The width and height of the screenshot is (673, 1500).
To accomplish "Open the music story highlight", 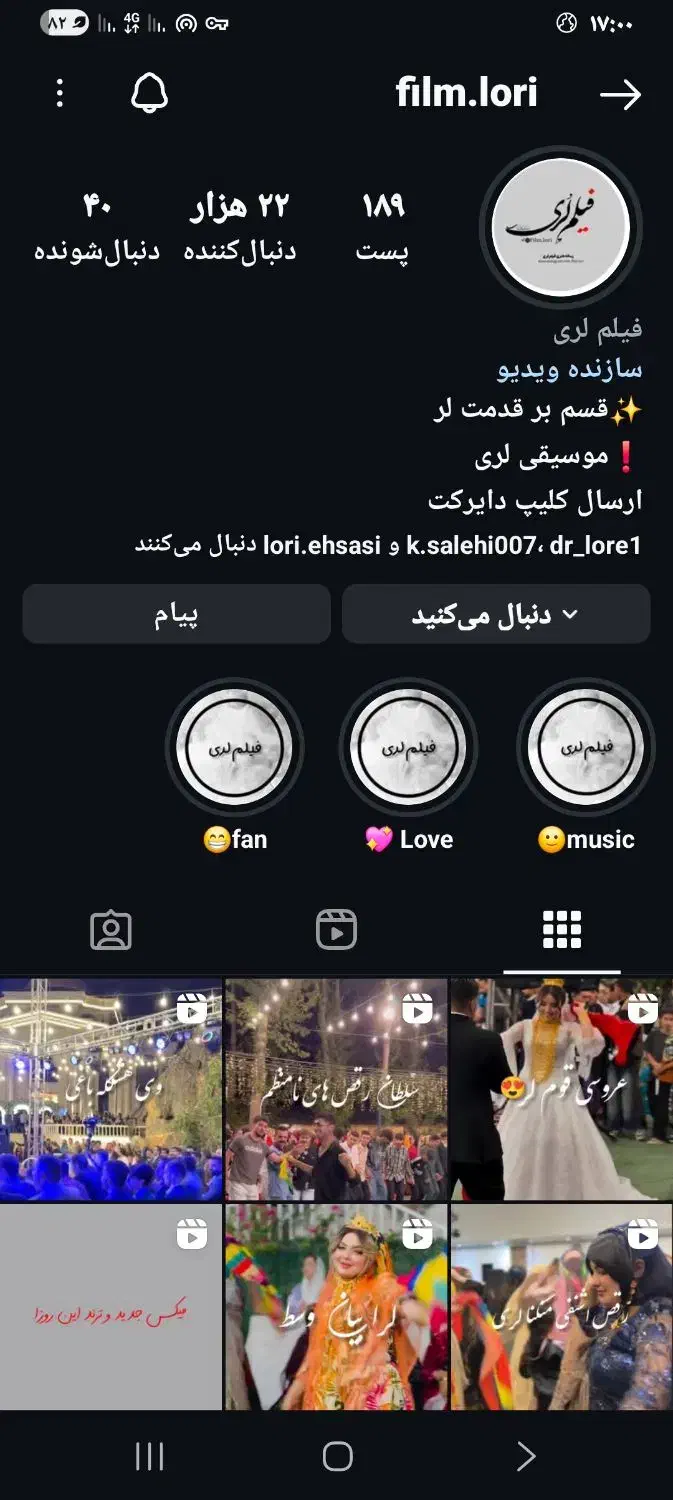I will (x=586, y=748).
